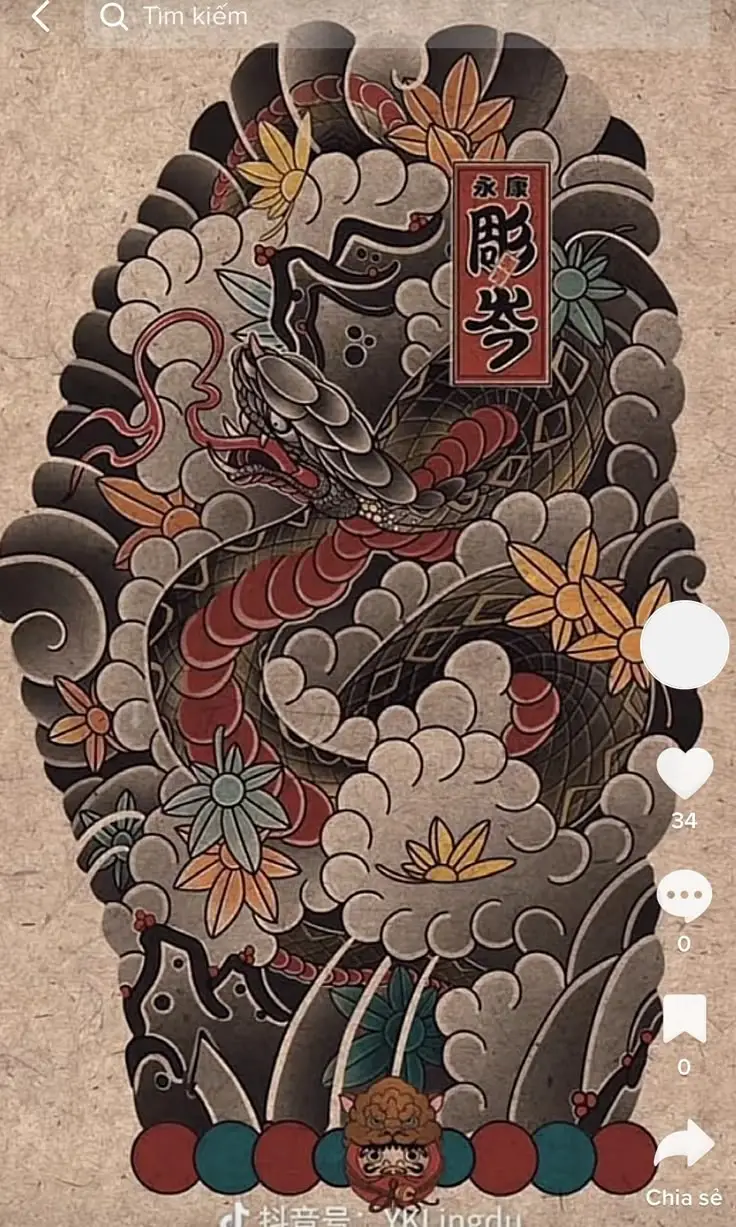The width and height of the screenshot is (736, 1227).
Task: Open the creator's profile avatar
Action: coord(685,645)
